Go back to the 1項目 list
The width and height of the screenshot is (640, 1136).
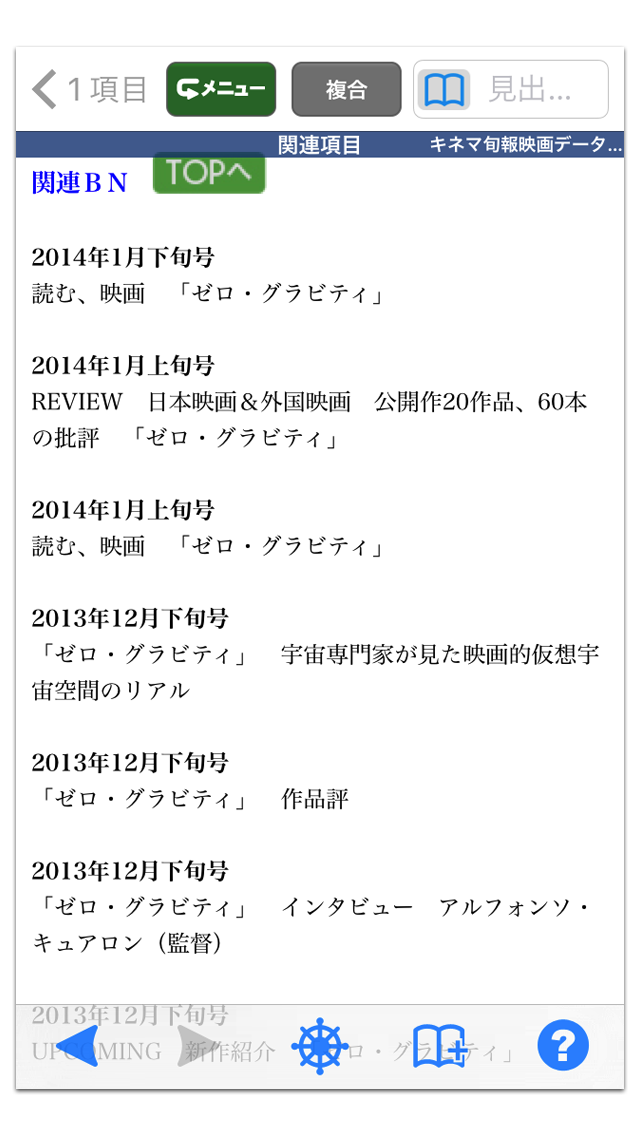[88, 90]
